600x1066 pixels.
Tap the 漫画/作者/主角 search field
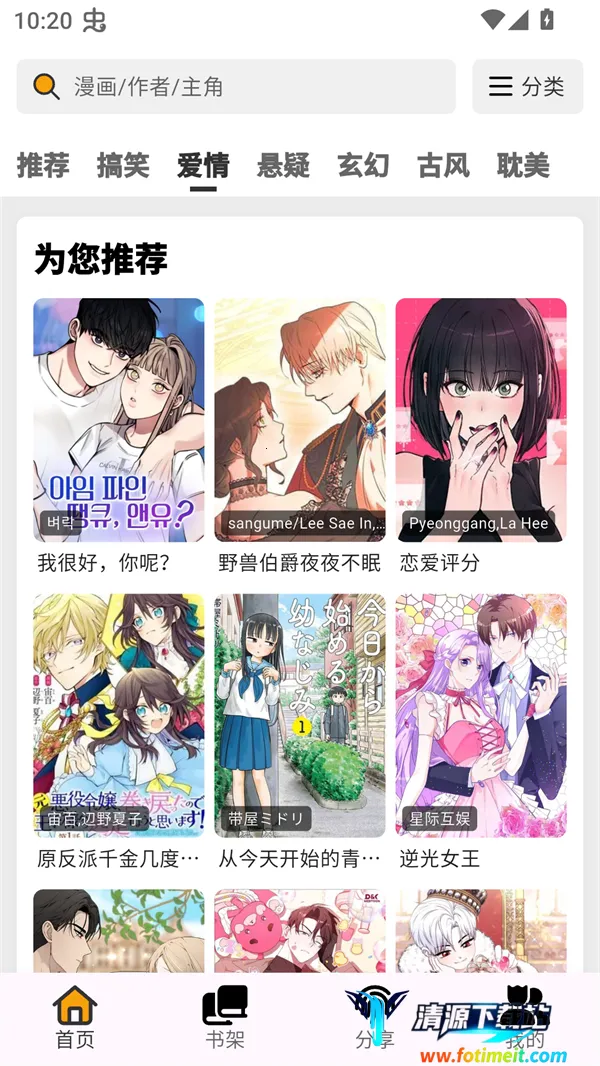pos(236,87)
